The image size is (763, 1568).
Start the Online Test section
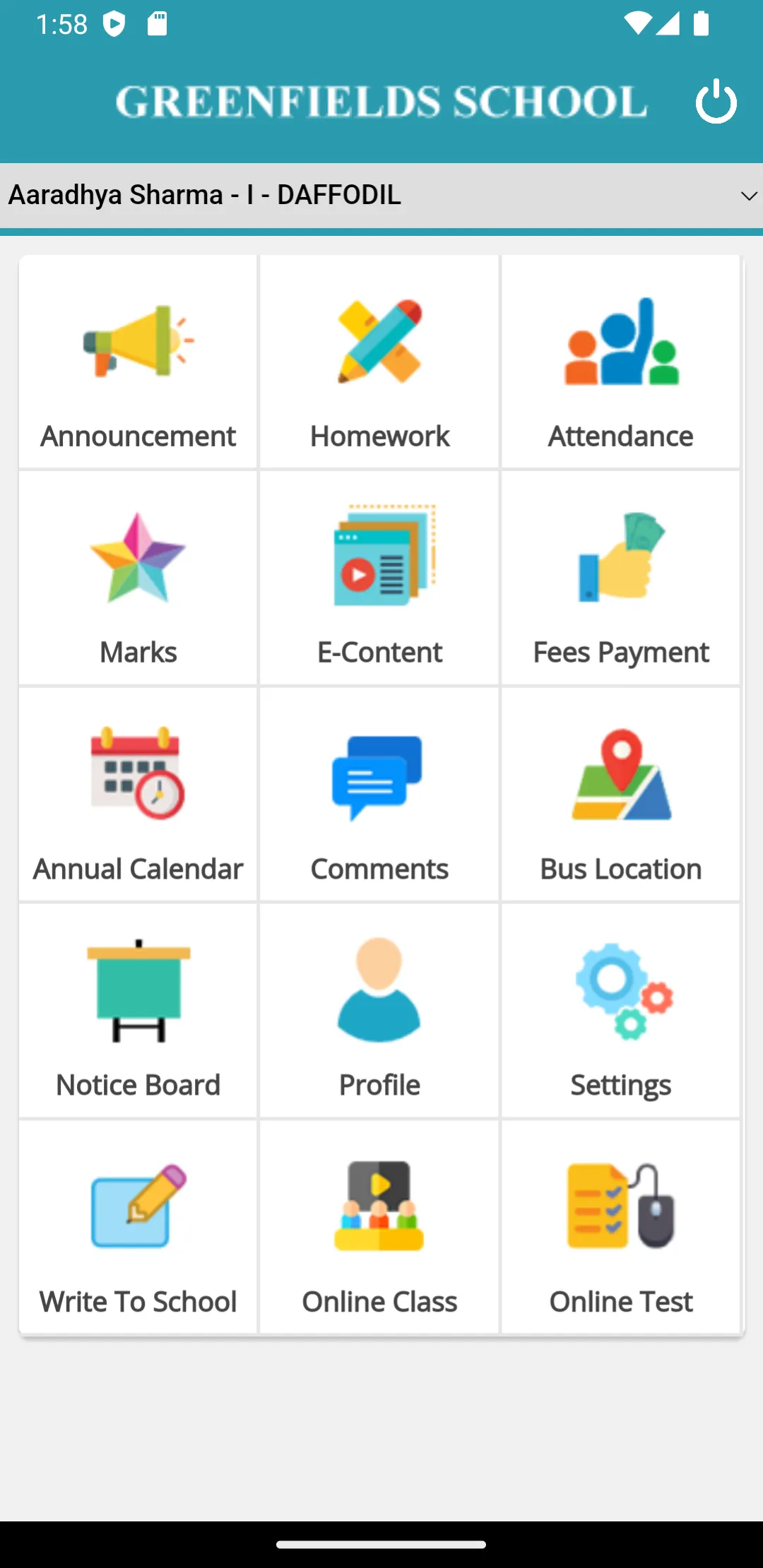621,1227
